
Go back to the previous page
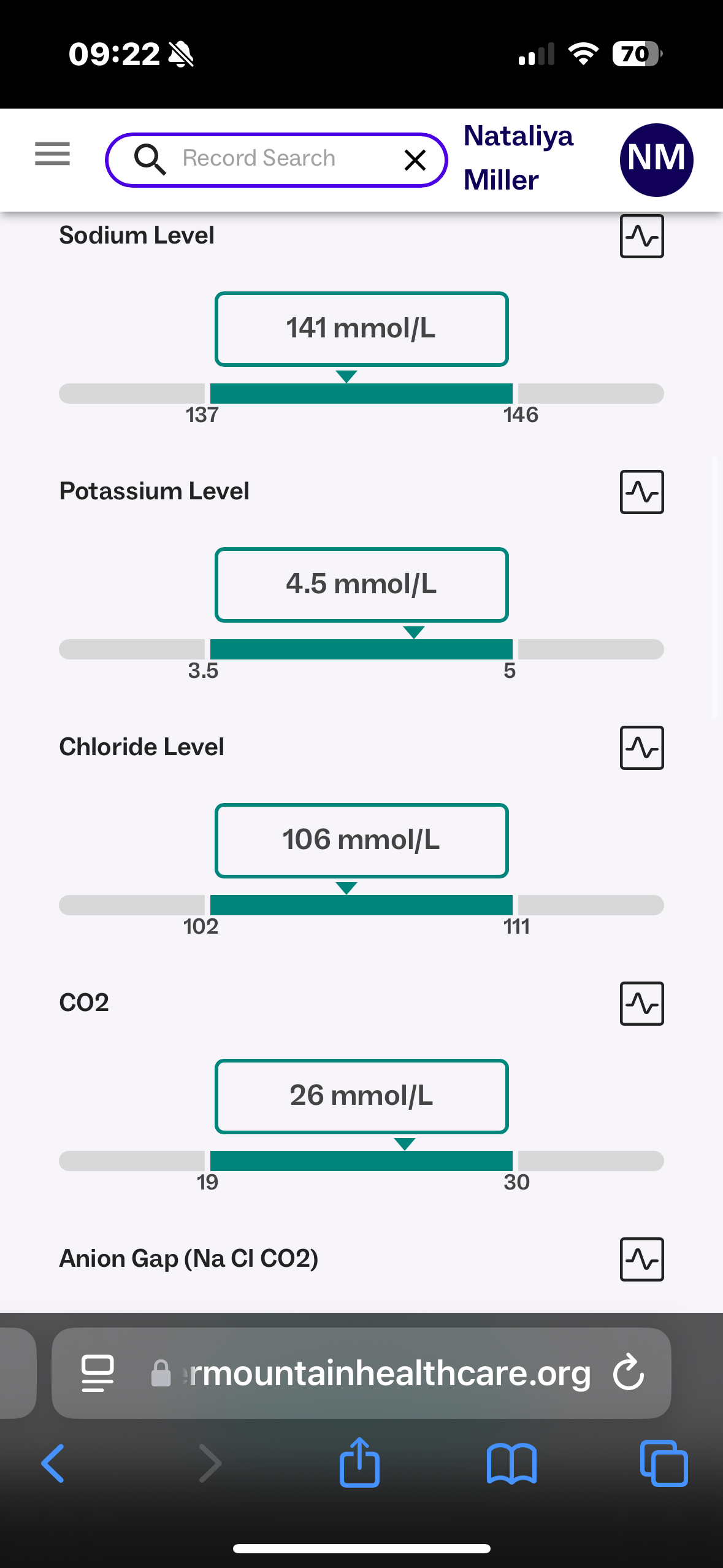click(53, 1463)
